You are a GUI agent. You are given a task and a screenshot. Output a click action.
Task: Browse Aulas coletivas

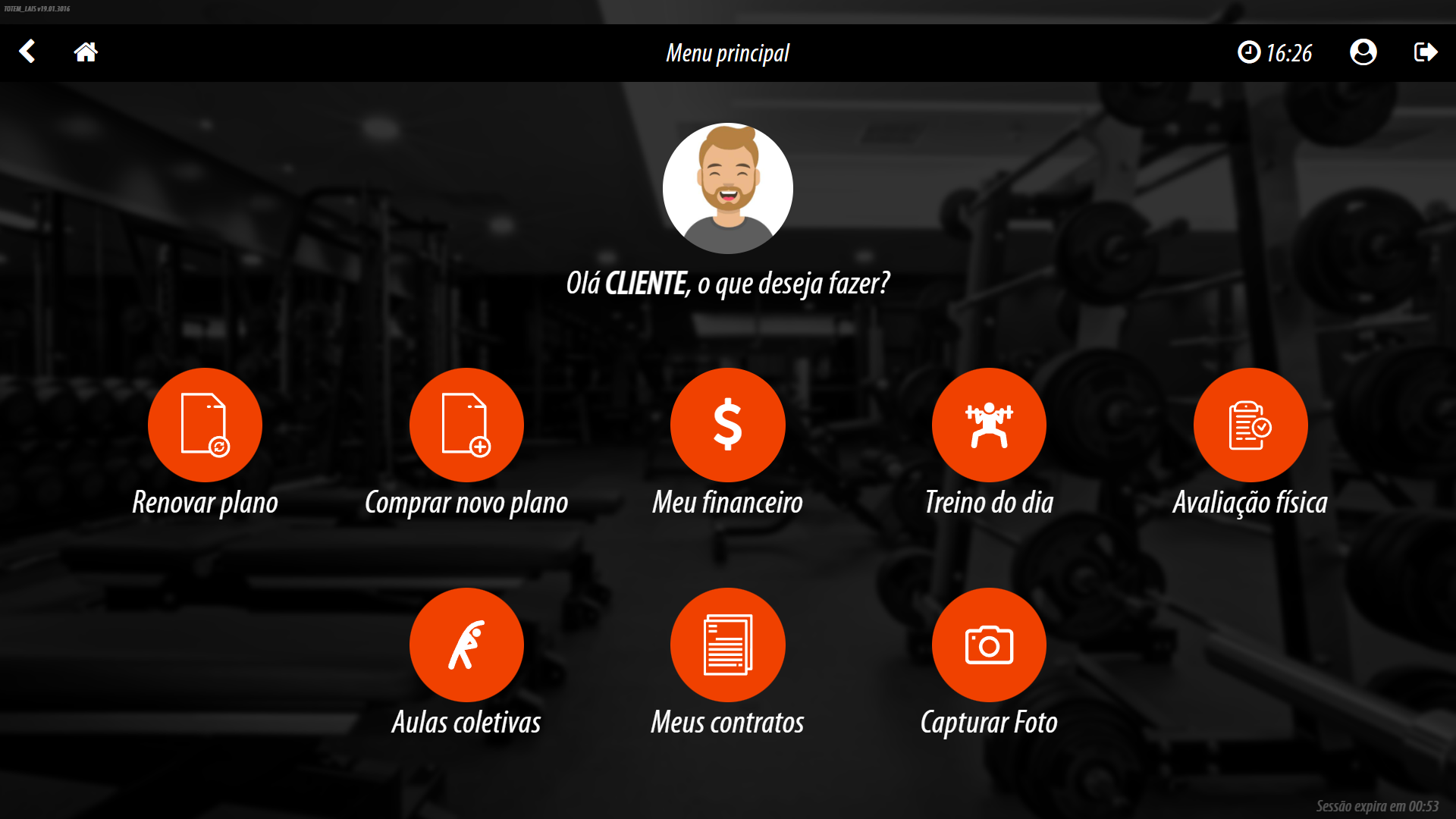click(466, 645)
